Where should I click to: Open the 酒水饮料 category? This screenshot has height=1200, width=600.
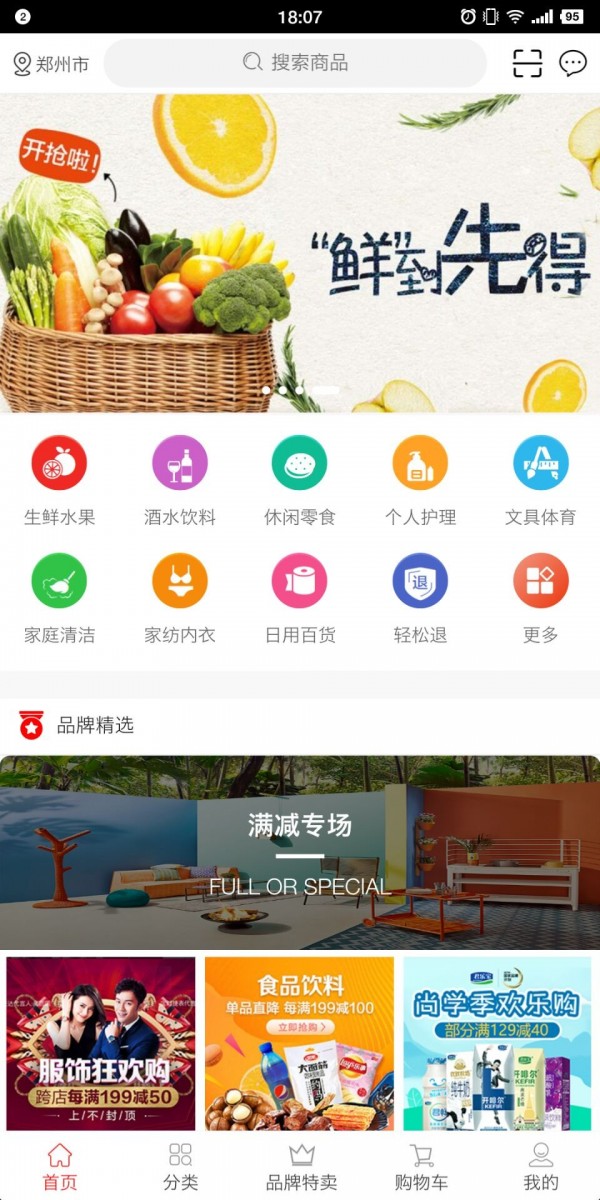(180, 480)
